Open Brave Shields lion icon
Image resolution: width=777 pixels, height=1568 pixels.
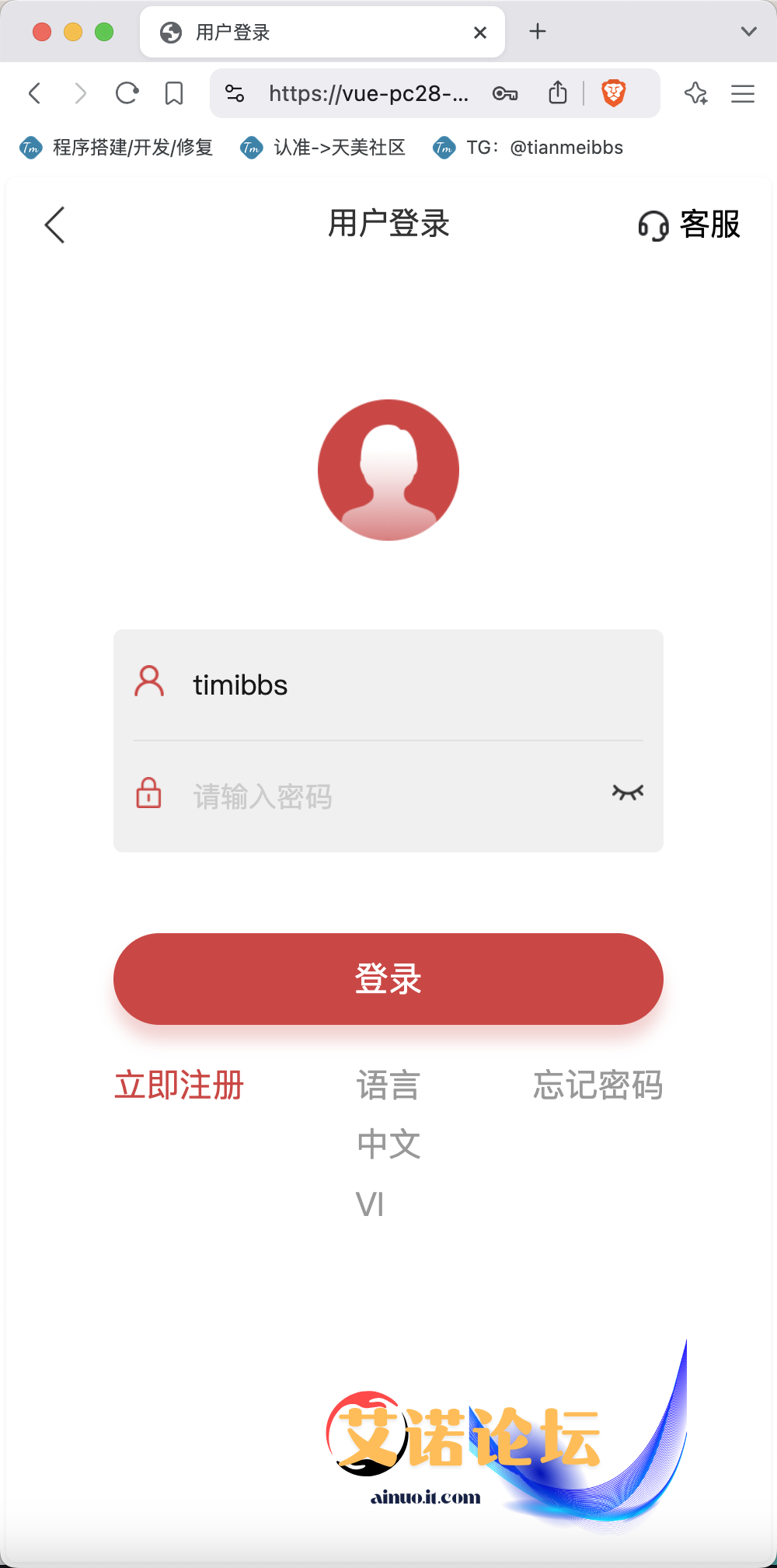[614, 94]
